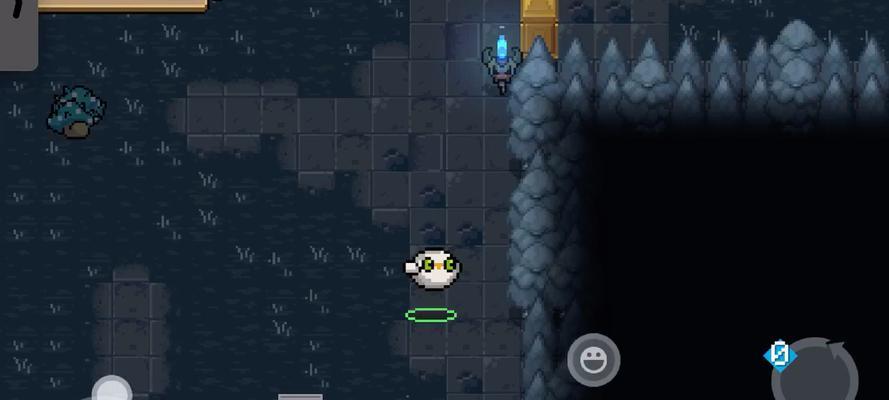Tap the weapon switch button
Screen dimensions: 889x400
(816, 375)
